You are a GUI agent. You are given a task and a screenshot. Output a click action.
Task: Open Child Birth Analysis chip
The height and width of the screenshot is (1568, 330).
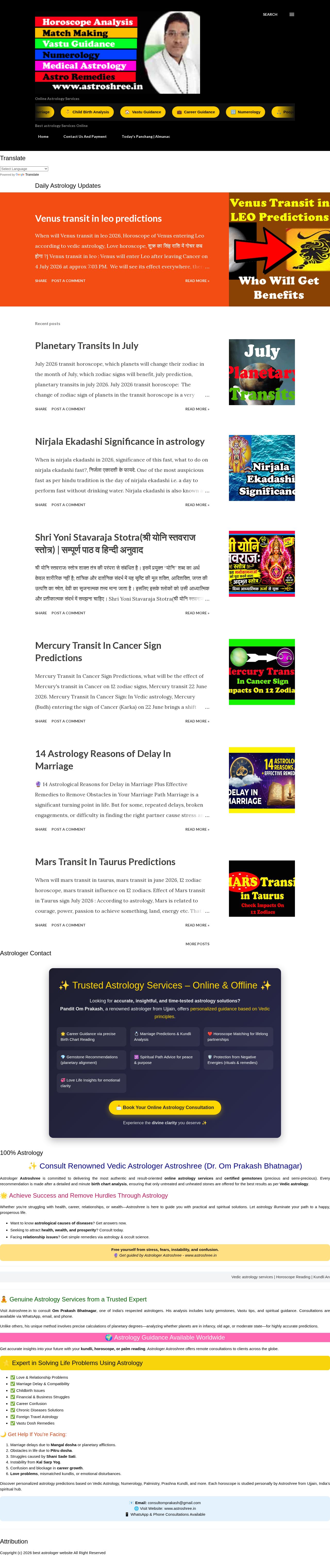87,112
